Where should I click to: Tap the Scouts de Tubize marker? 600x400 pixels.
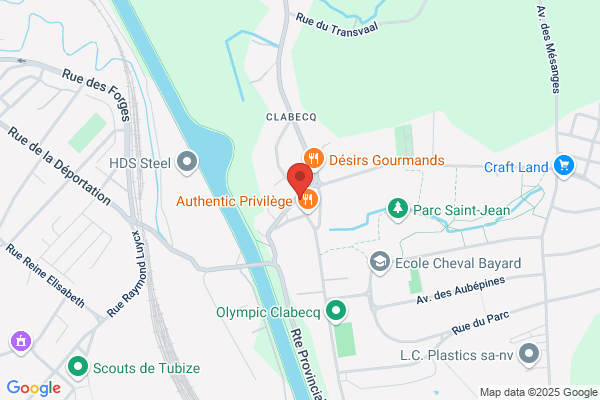78,367
